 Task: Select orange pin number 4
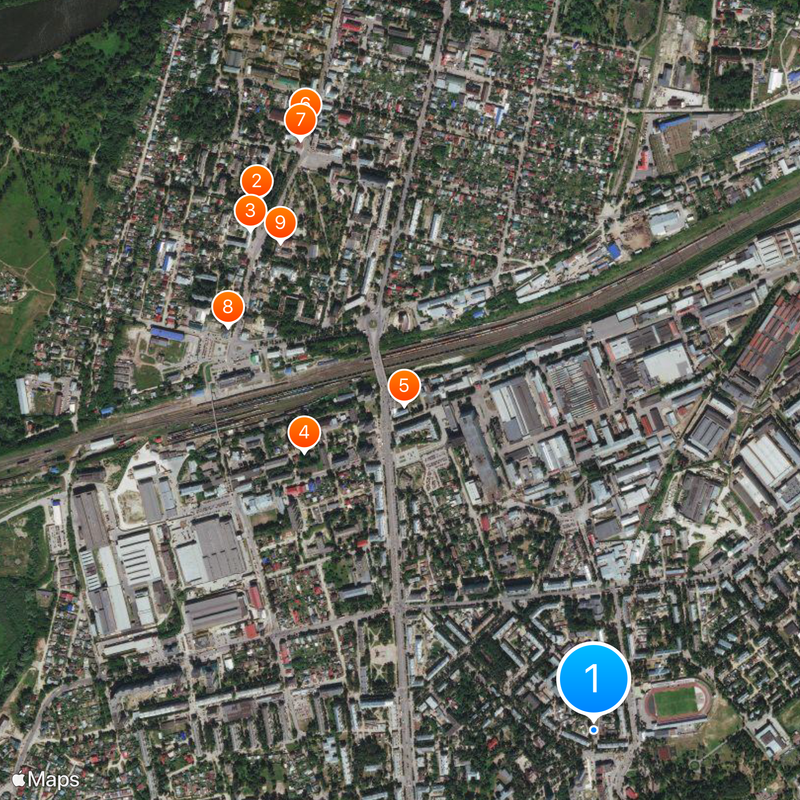pyautogui.click(x=304, y=433)
